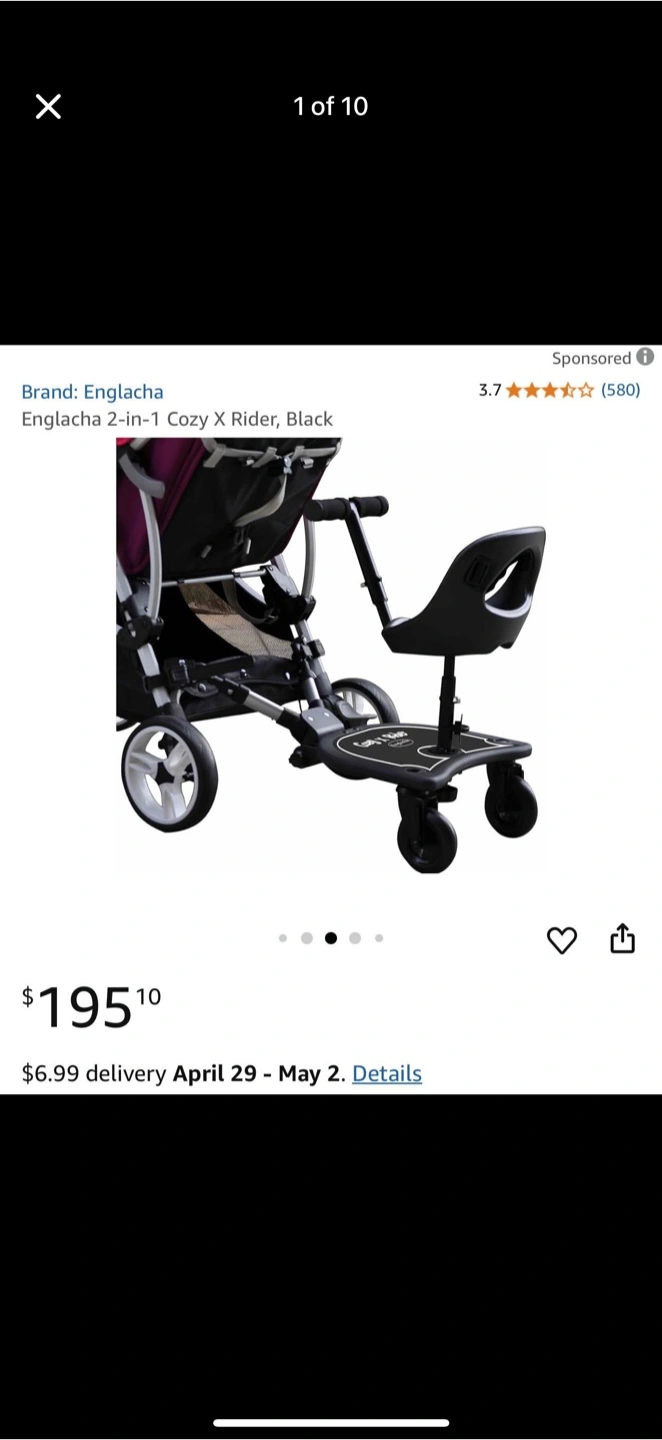This screenshot has width=662, height=1440.
Task: View the 580 customer ratings
Action: (x=620, y=390)
